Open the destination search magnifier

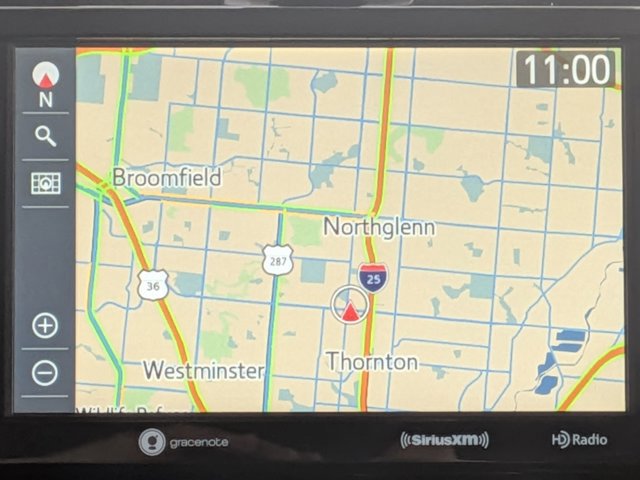45,136
